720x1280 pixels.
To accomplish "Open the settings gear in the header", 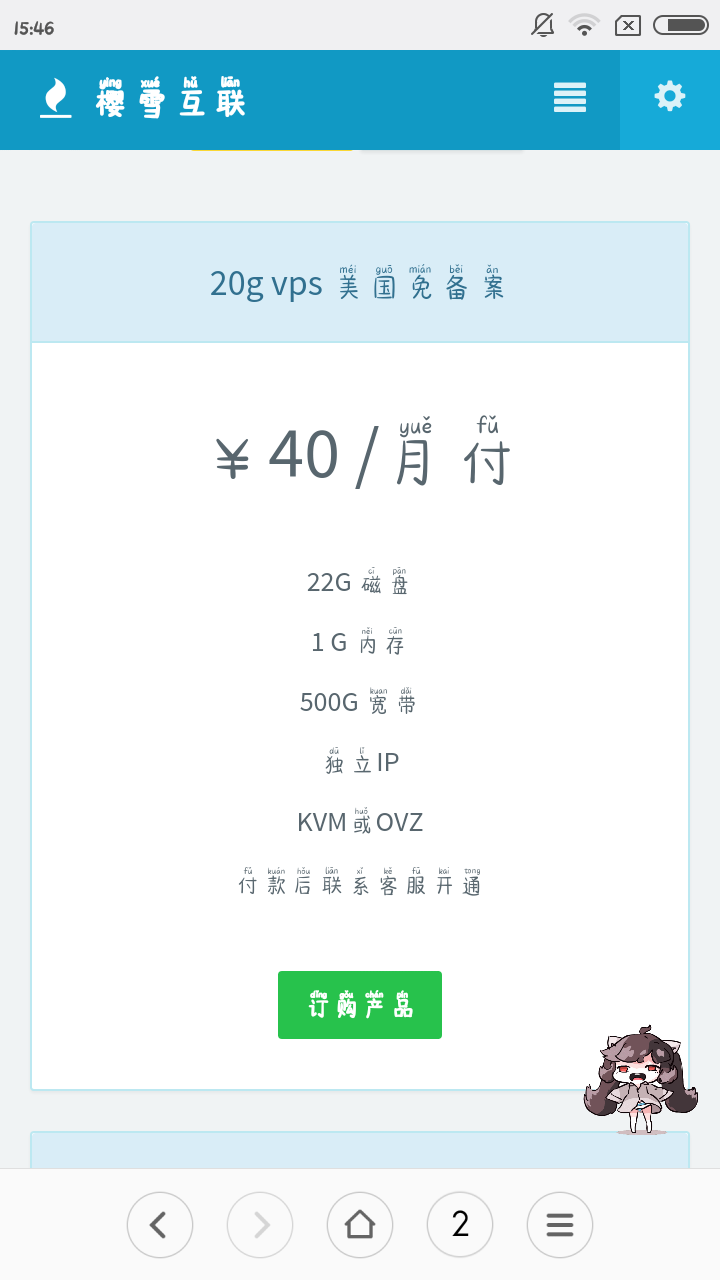I will tap(669, 97).
